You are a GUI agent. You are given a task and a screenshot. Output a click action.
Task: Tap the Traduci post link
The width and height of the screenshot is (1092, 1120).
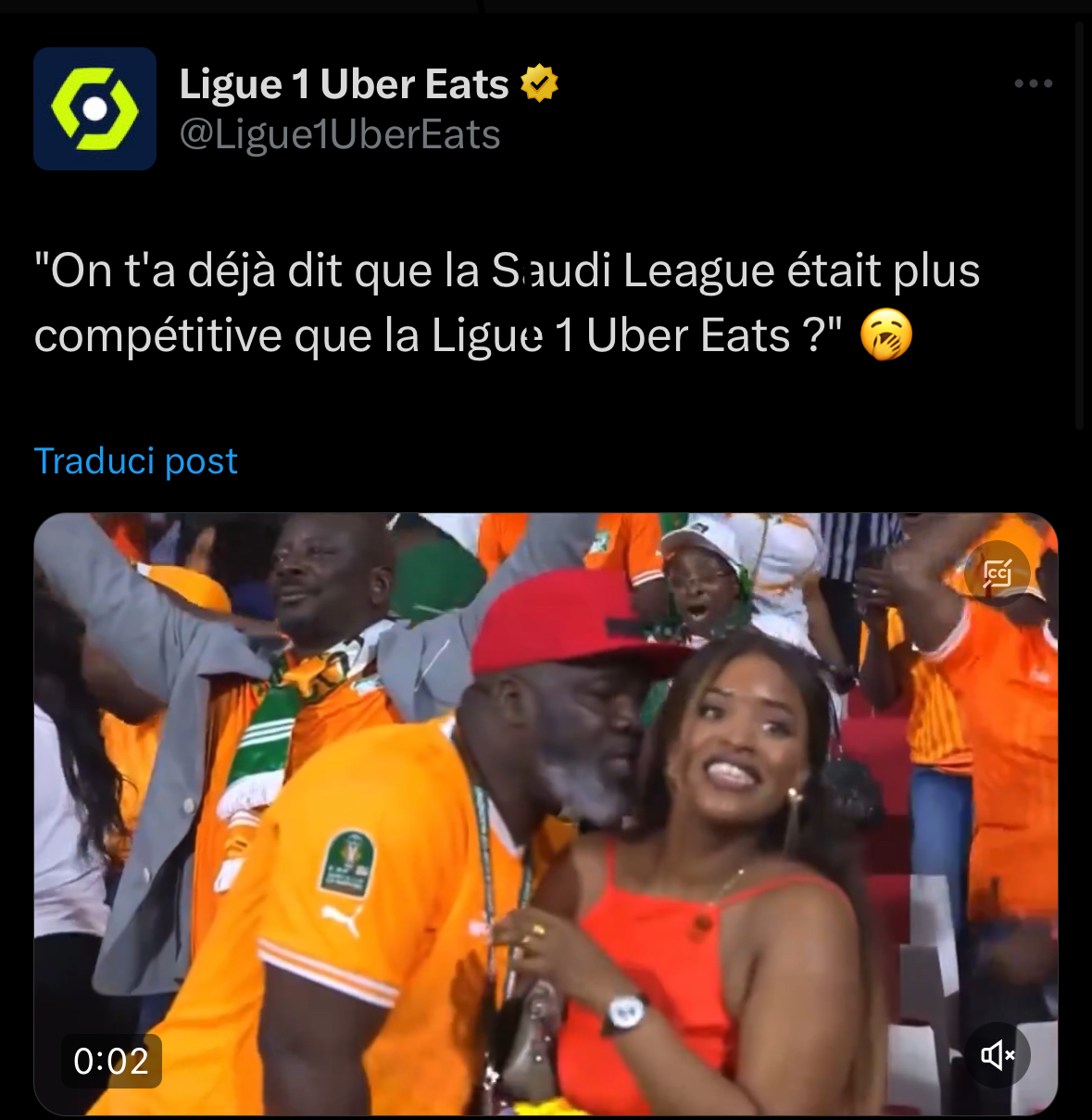(136, 460)
